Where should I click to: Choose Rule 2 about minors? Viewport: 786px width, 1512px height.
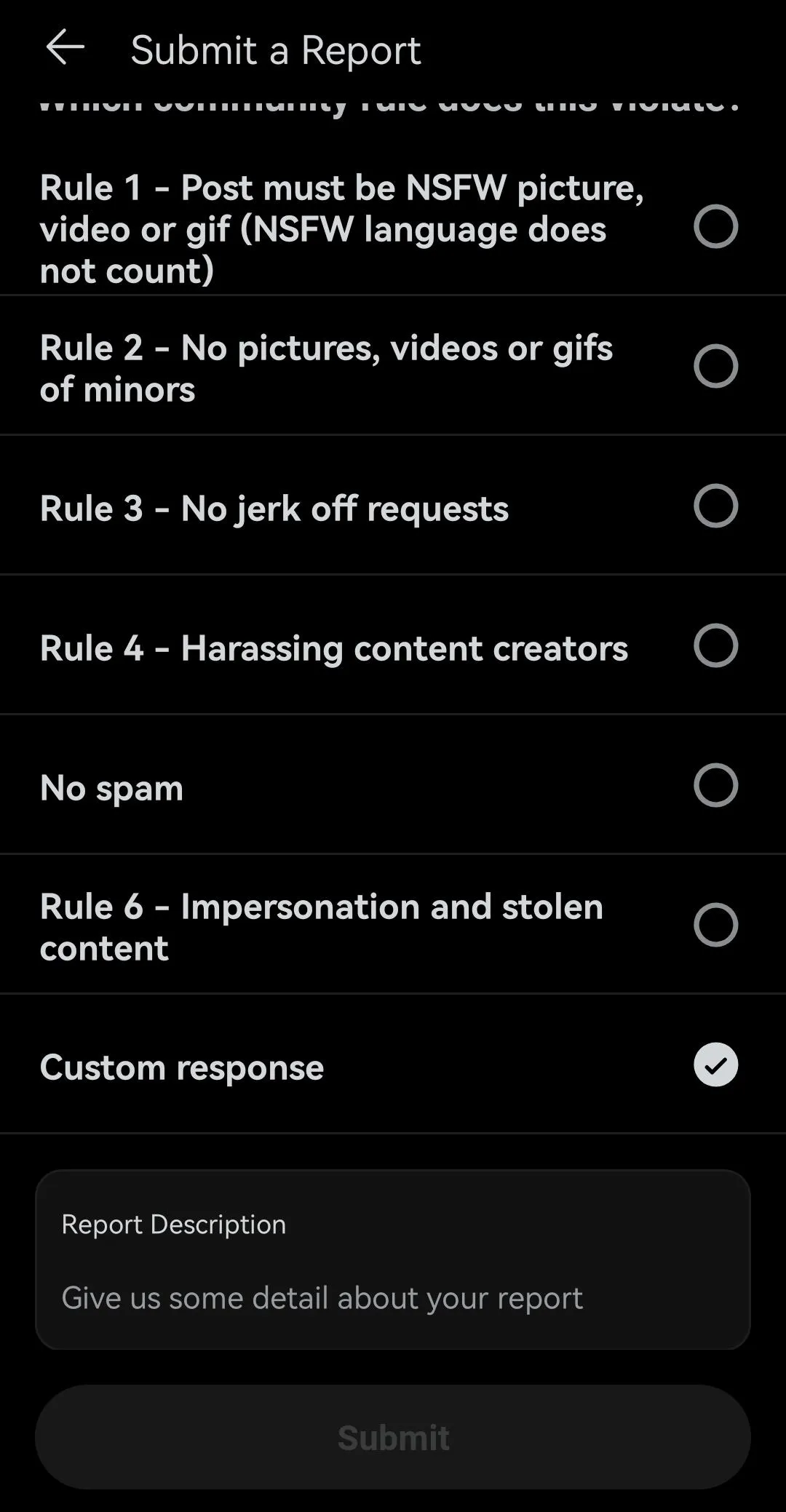(x=715, y=366)
